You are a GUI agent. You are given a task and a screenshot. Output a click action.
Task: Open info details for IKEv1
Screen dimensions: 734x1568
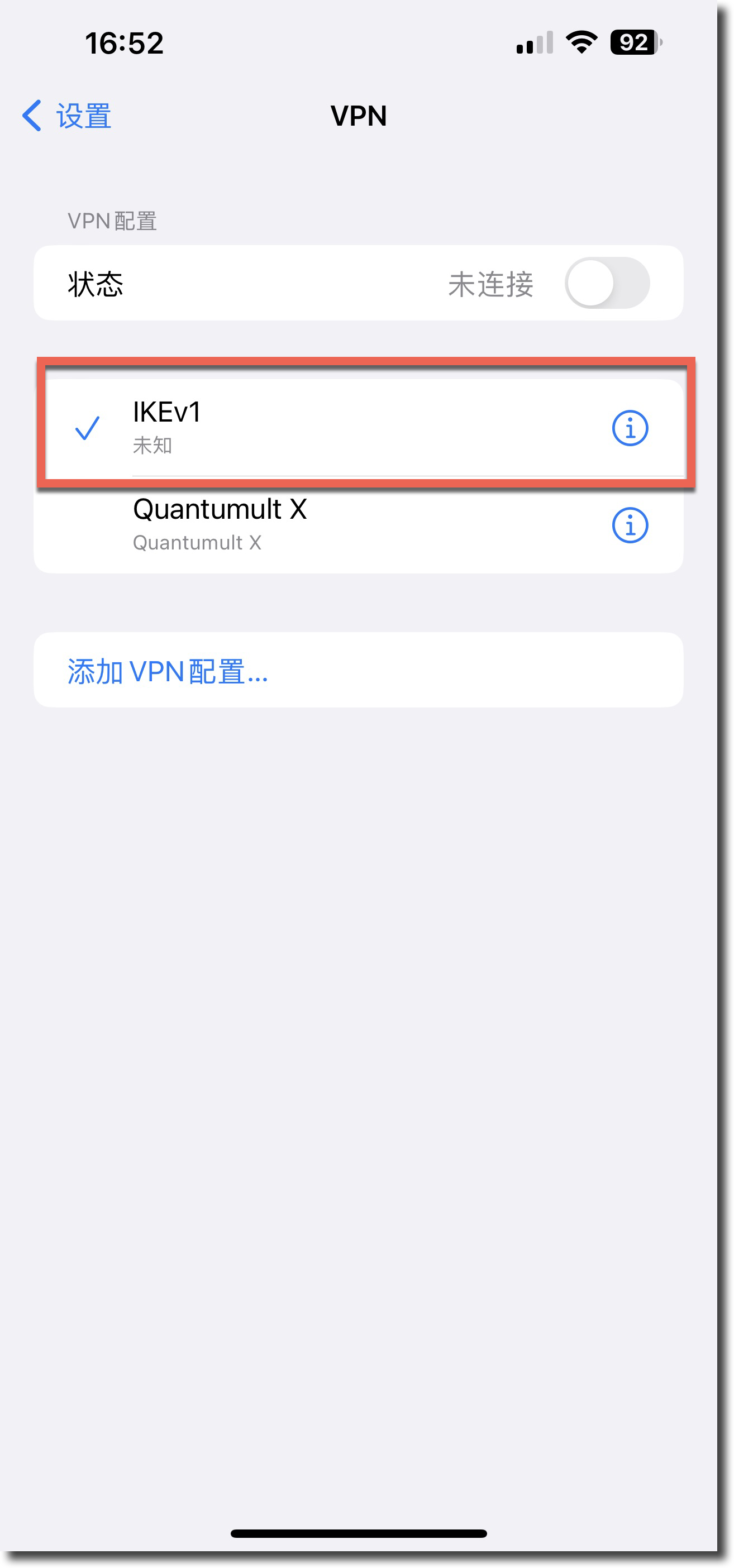629,428
